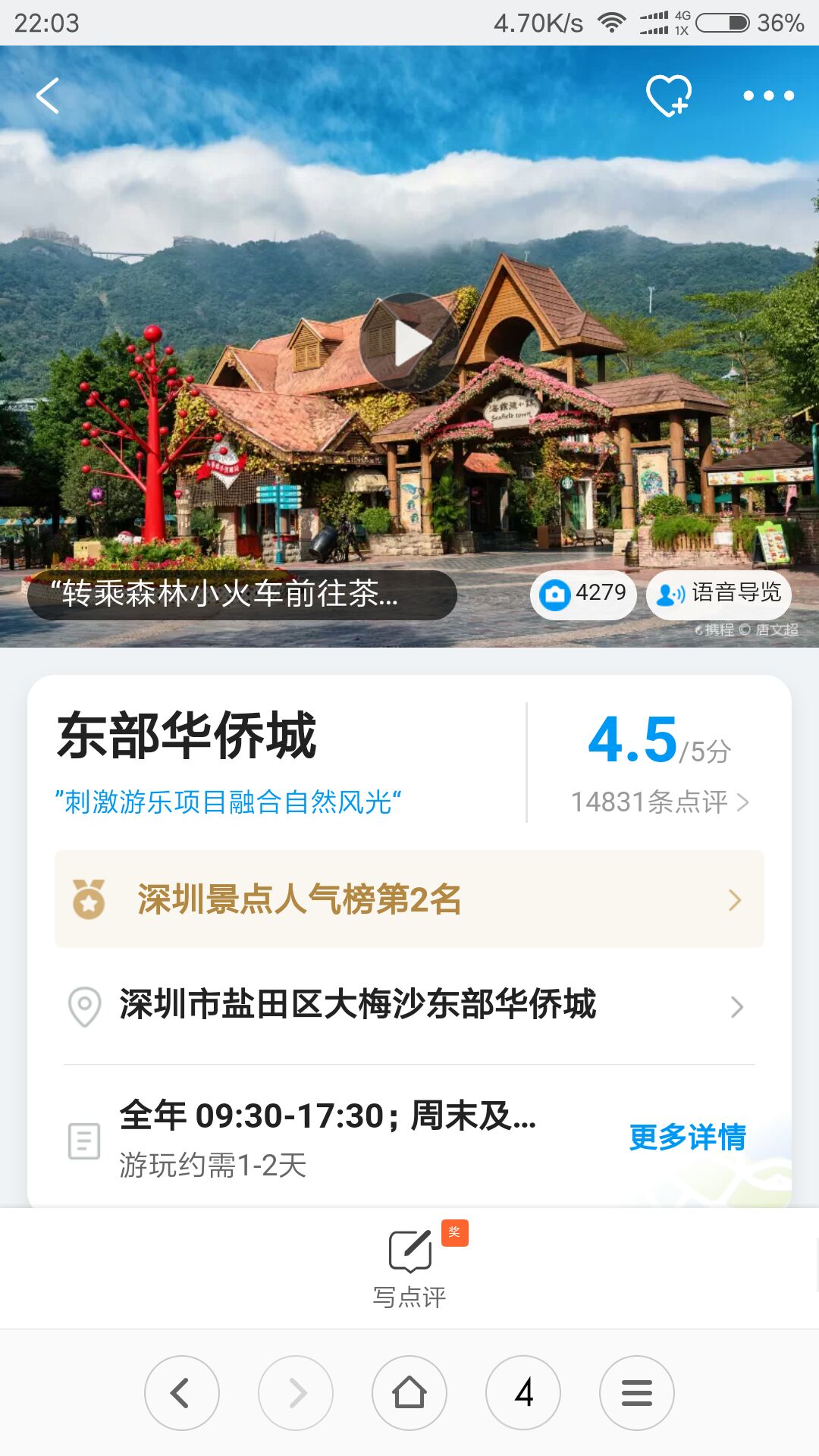Tap the browser back button
This screenshot has height=1456, width=819.
182,1393
